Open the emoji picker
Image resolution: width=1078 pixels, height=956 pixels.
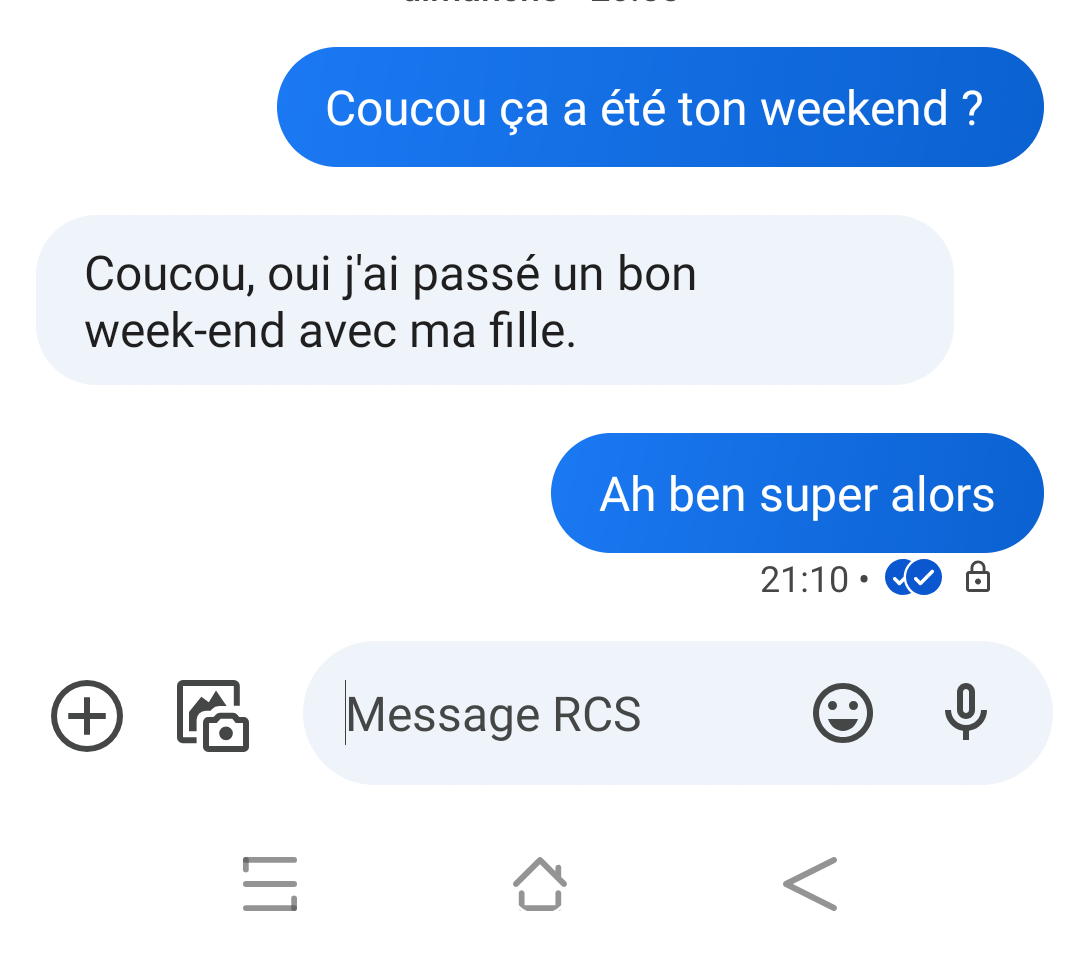843,714
